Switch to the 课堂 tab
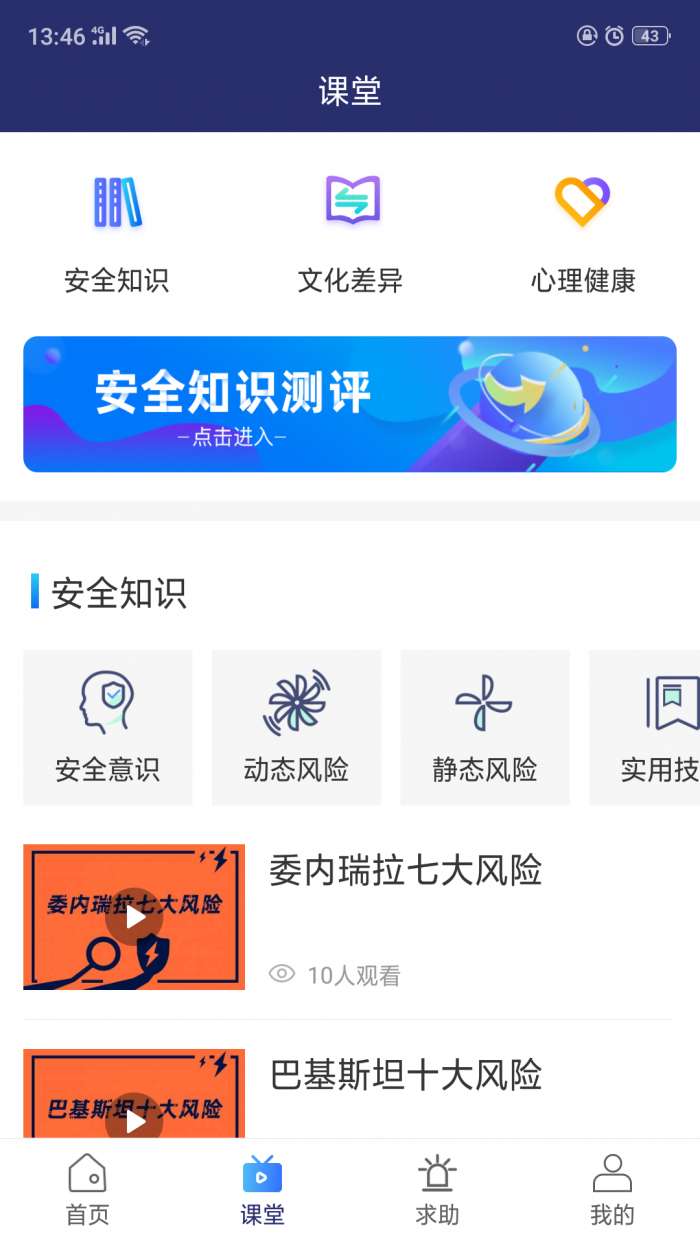 (262, 1190)
